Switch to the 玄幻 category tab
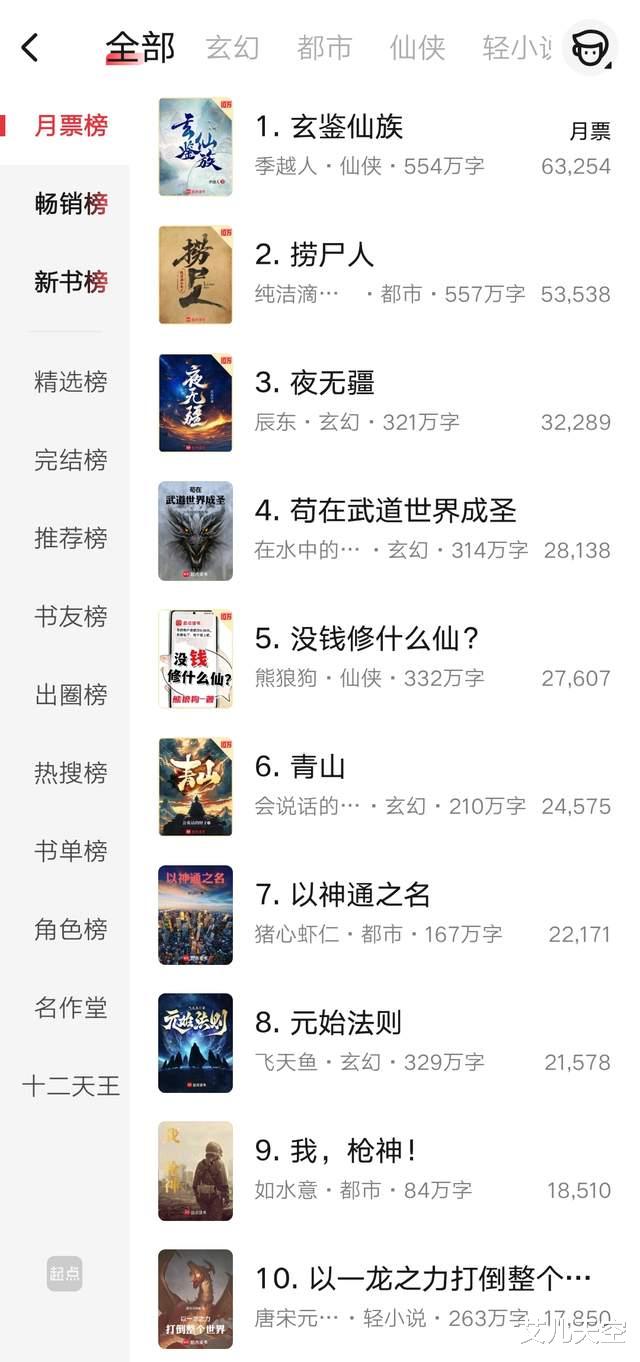 pos(232,47)
